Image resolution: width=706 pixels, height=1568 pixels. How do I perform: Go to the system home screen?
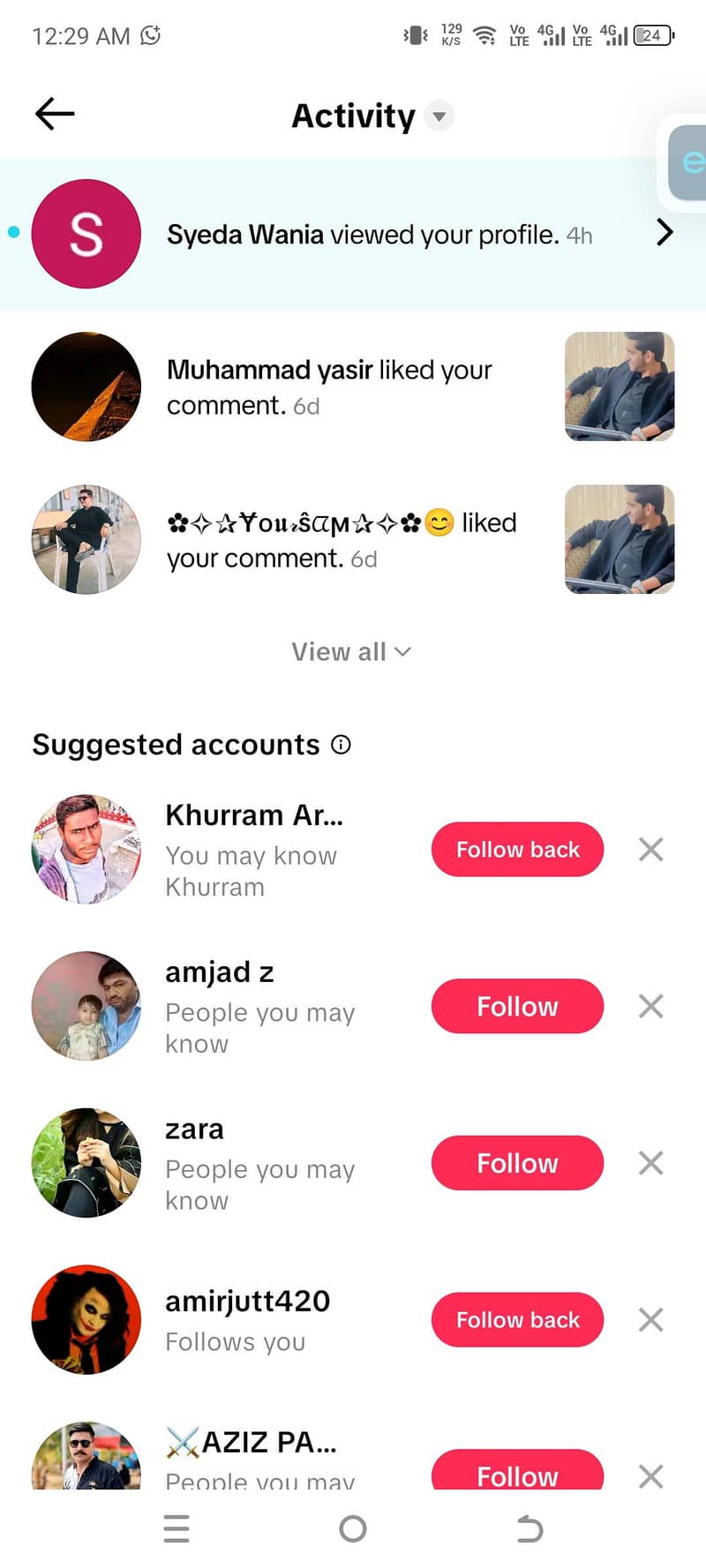(x=353, y=1528)
